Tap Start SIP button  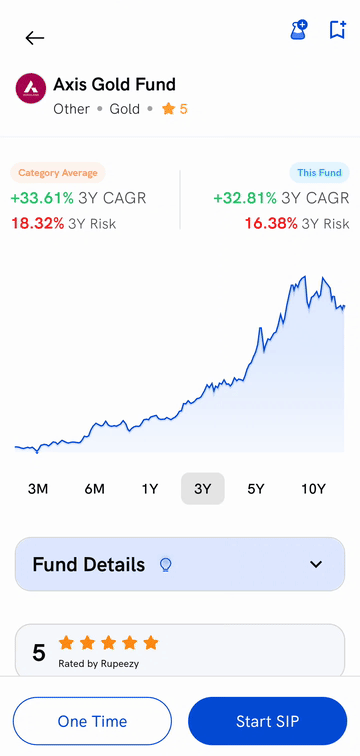(267, 721)
